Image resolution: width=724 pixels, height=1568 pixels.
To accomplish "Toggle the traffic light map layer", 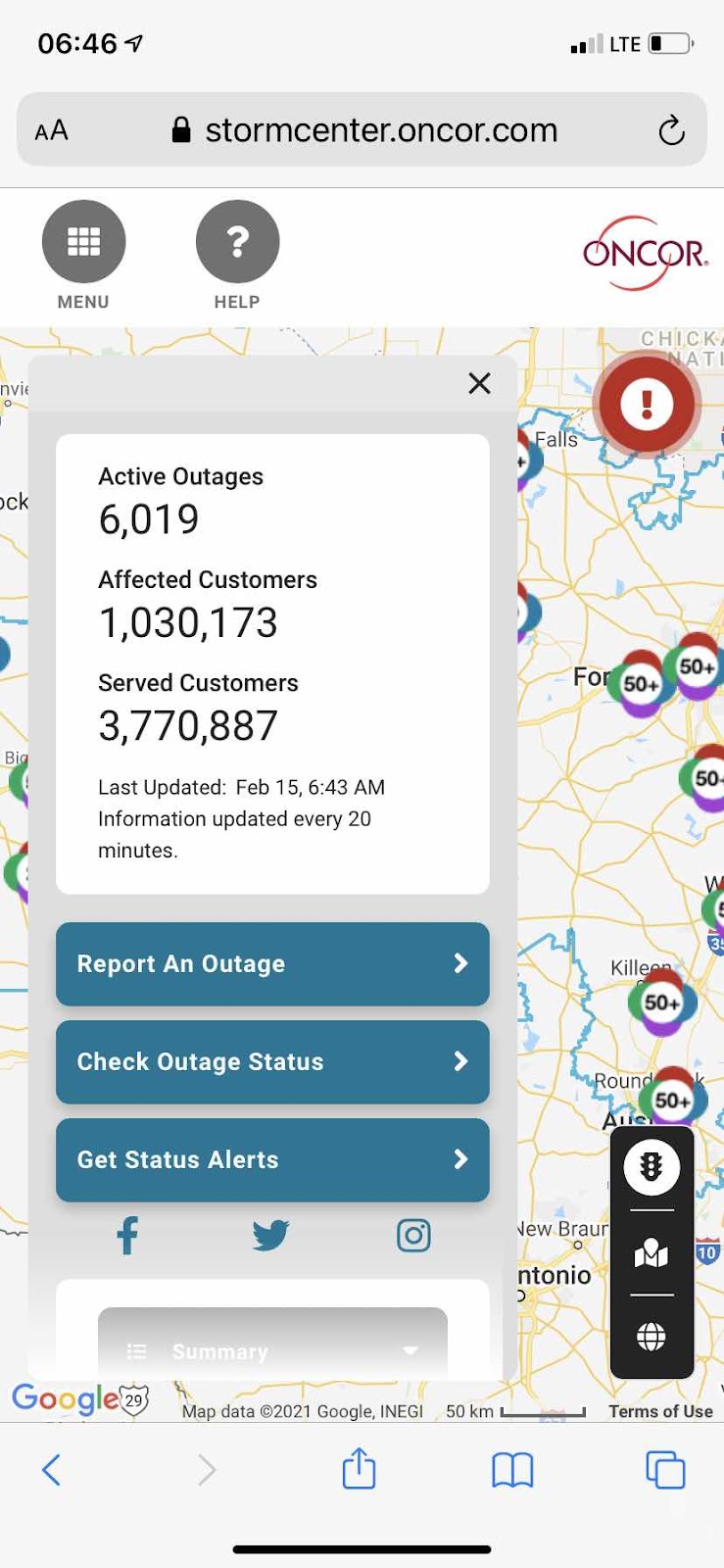I will point(652,1166).
